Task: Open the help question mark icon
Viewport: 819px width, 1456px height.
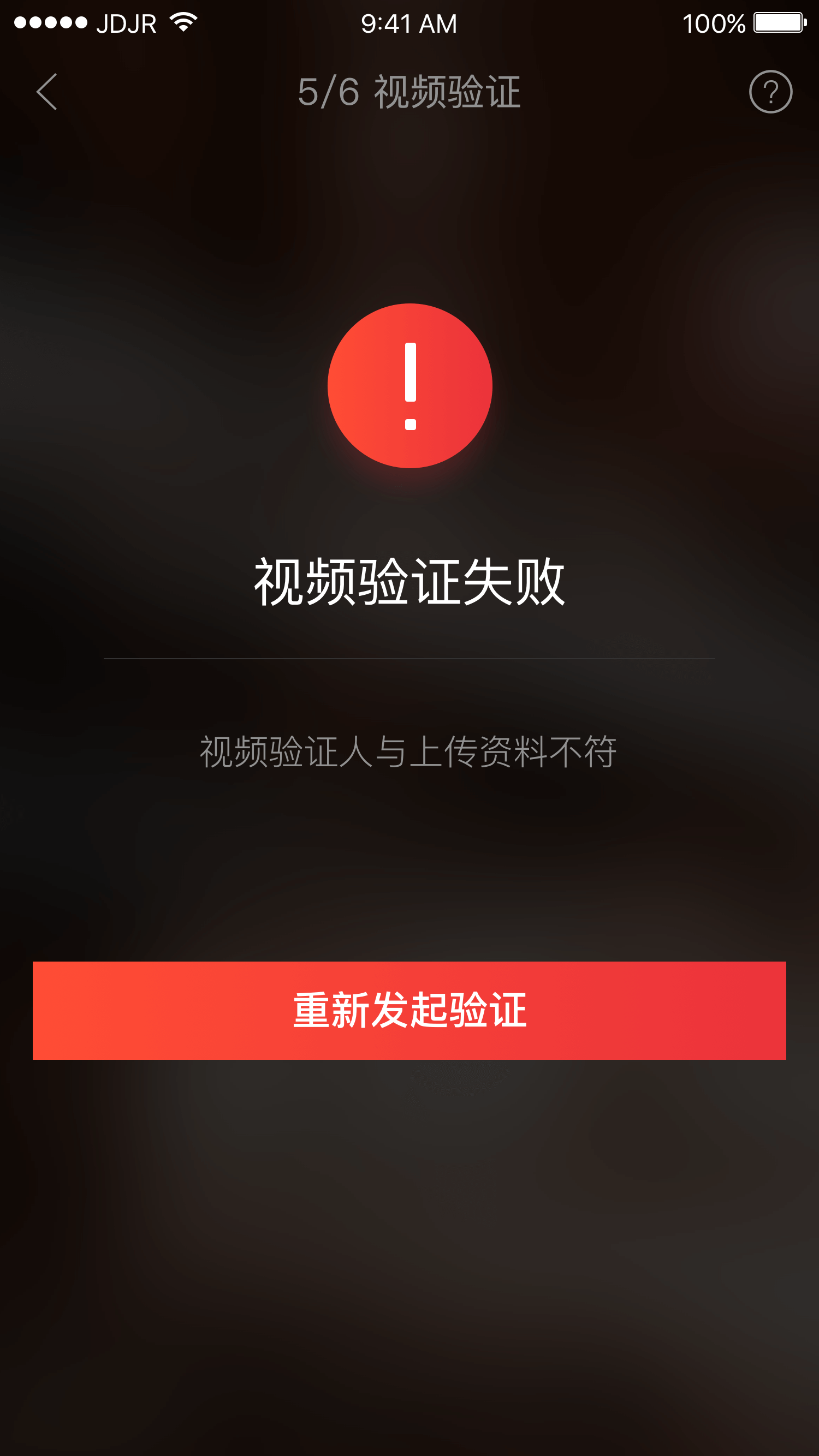Action: (770, 92)
